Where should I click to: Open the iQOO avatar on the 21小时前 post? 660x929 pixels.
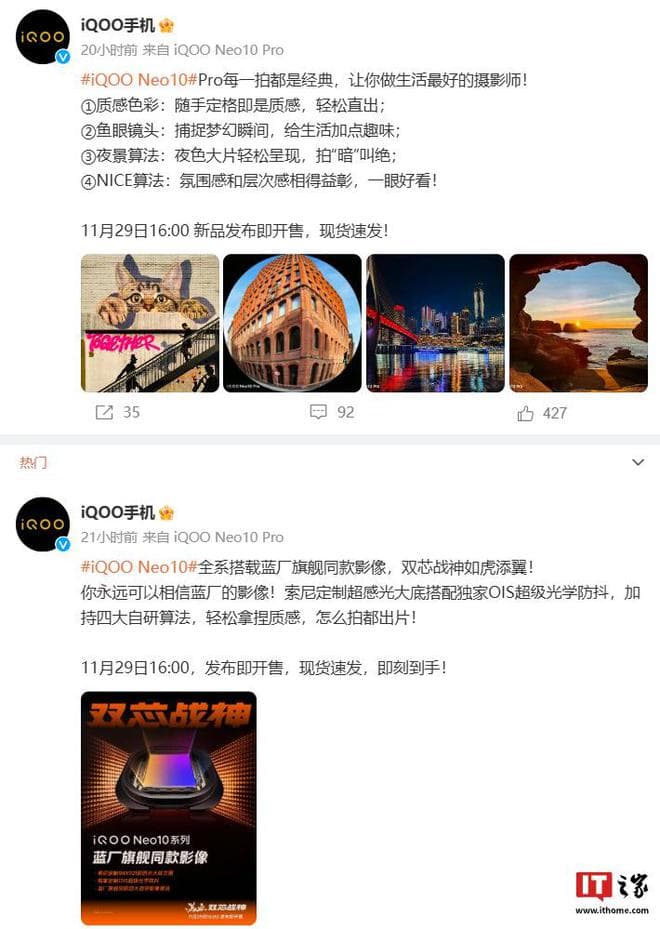coord(42,524)
